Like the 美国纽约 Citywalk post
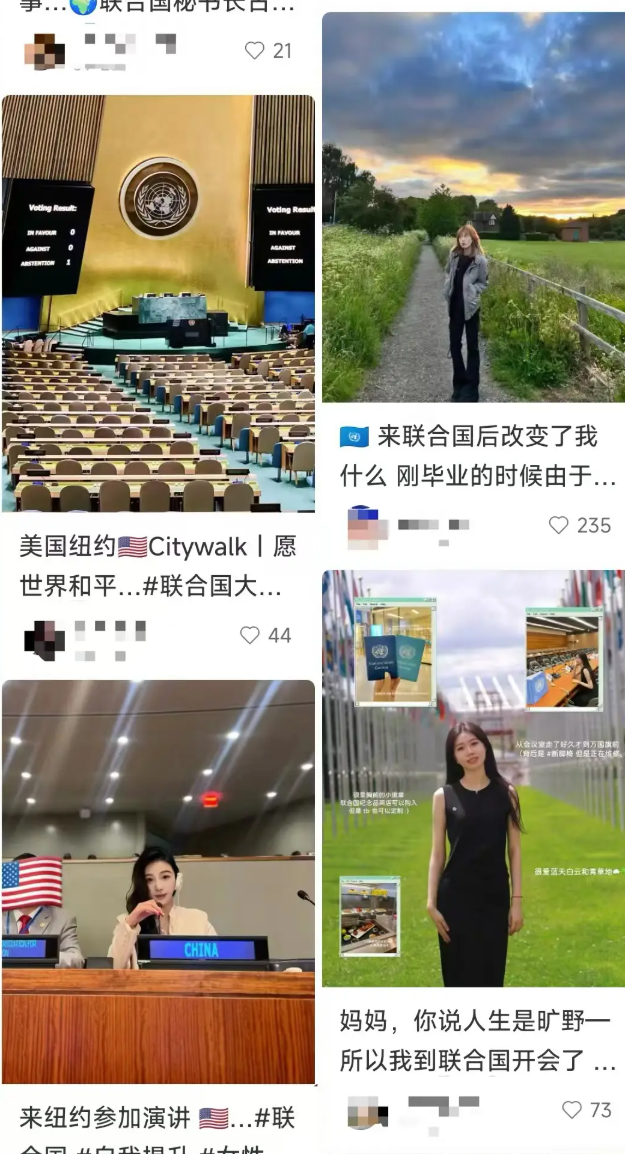This screenshot has width=625, height=1154. pyautogui.click(x=250, y=635)
